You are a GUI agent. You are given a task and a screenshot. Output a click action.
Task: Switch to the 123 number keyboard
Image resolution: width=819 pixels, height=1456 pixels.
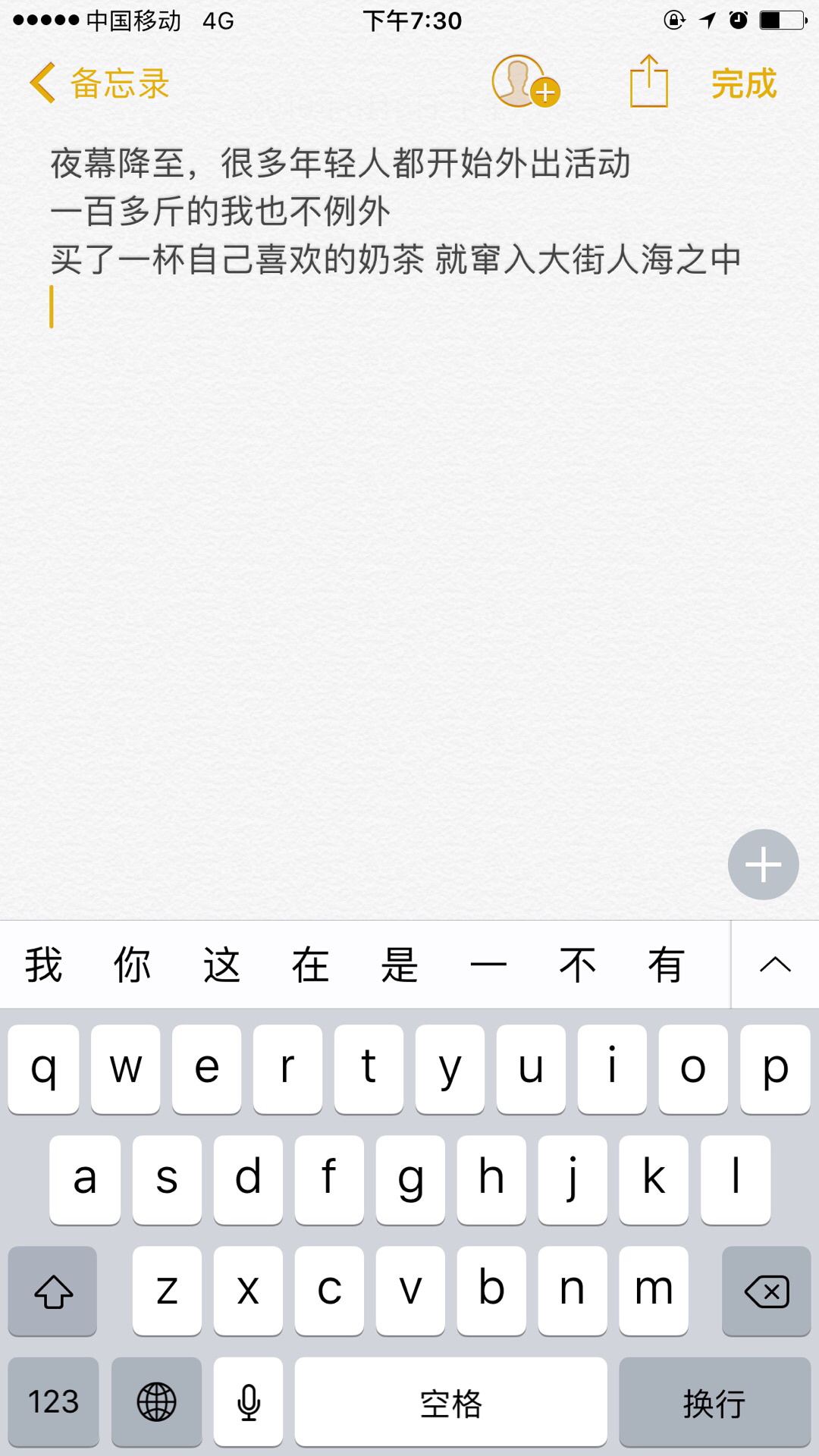coord(53,1401)
